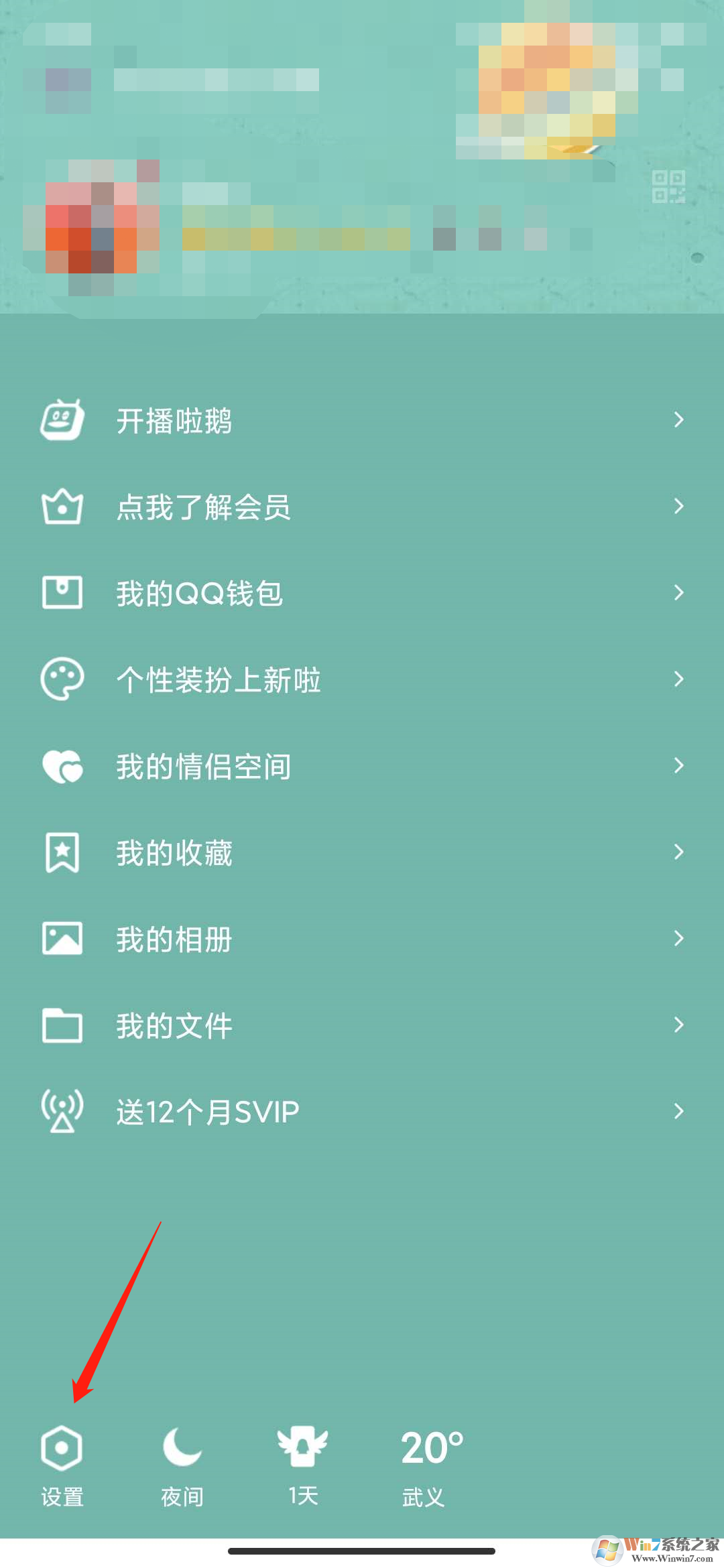Click the photo album picture icon

pyautogui.click(x=62, y=938)
